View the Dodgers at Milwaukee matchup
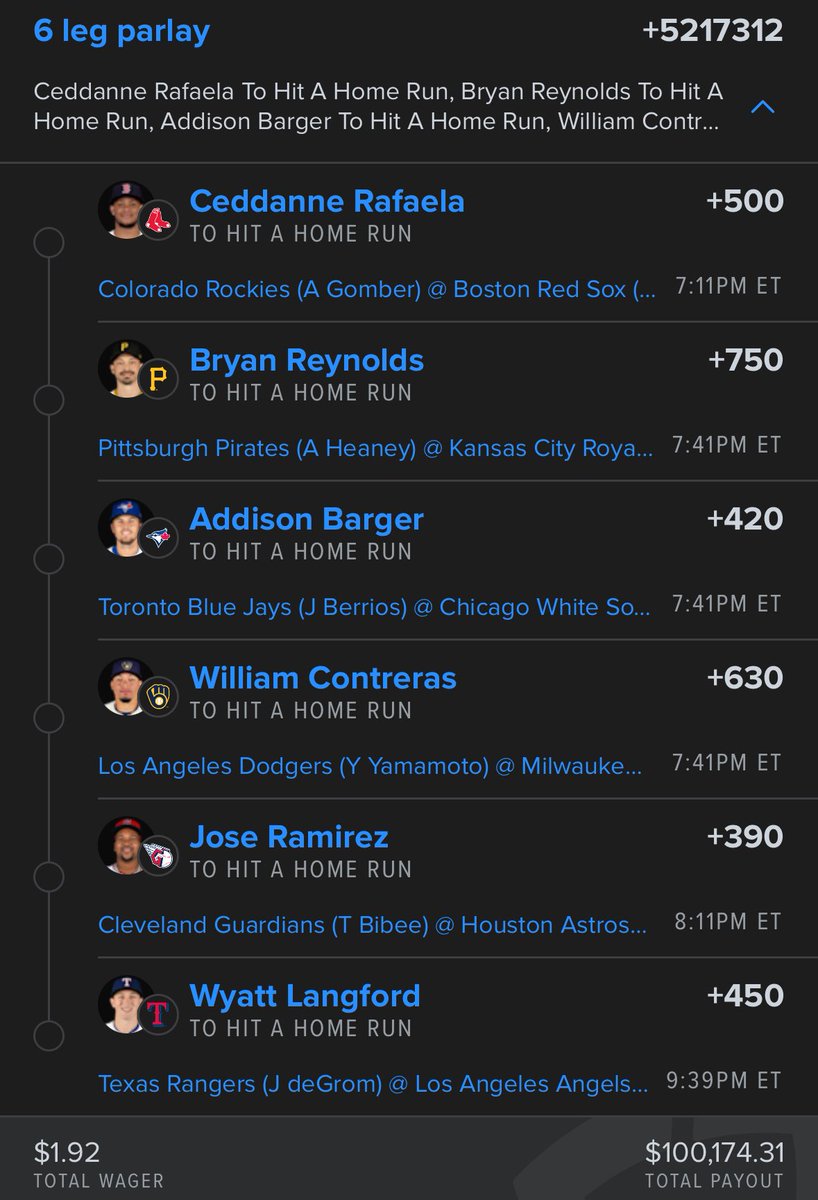Viewport: 818px width, 1200px height. (370, 766)
